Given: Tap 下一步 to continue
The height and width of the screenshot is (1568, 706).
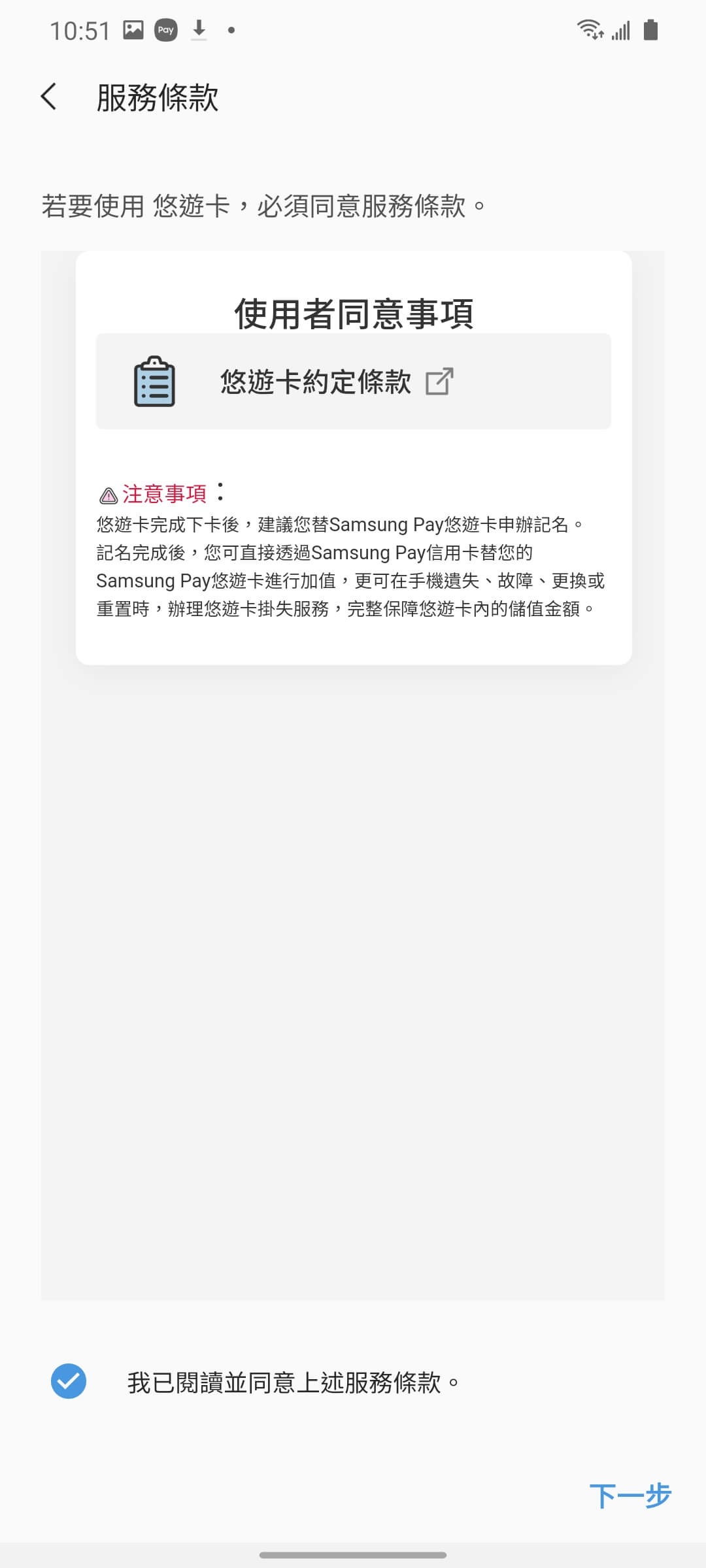Looking at the screenshot, I should pyautogui.click(x=630, y=1495).
